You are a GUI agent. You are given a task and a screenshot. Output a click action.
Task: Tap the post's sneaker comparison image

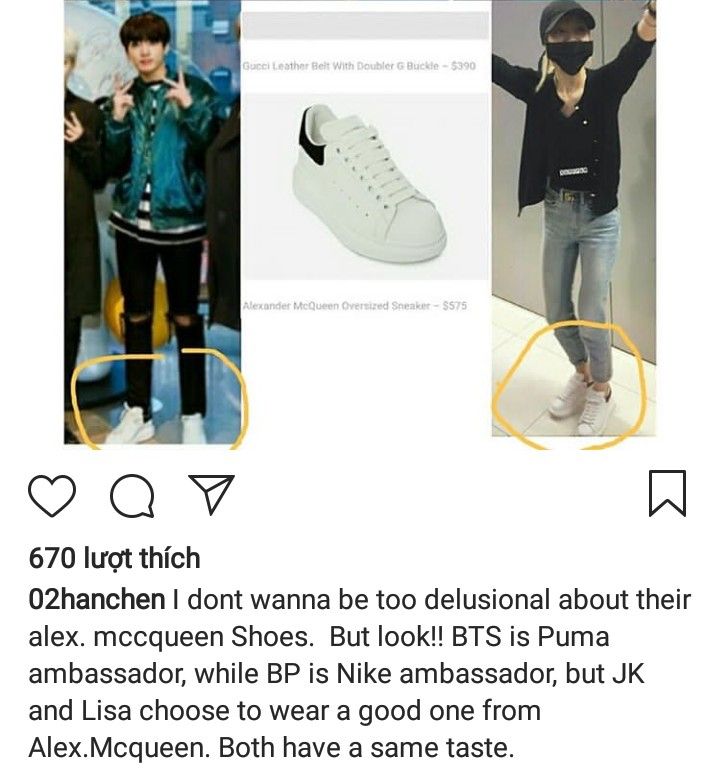pyautogui.click(x=360, y=225)
